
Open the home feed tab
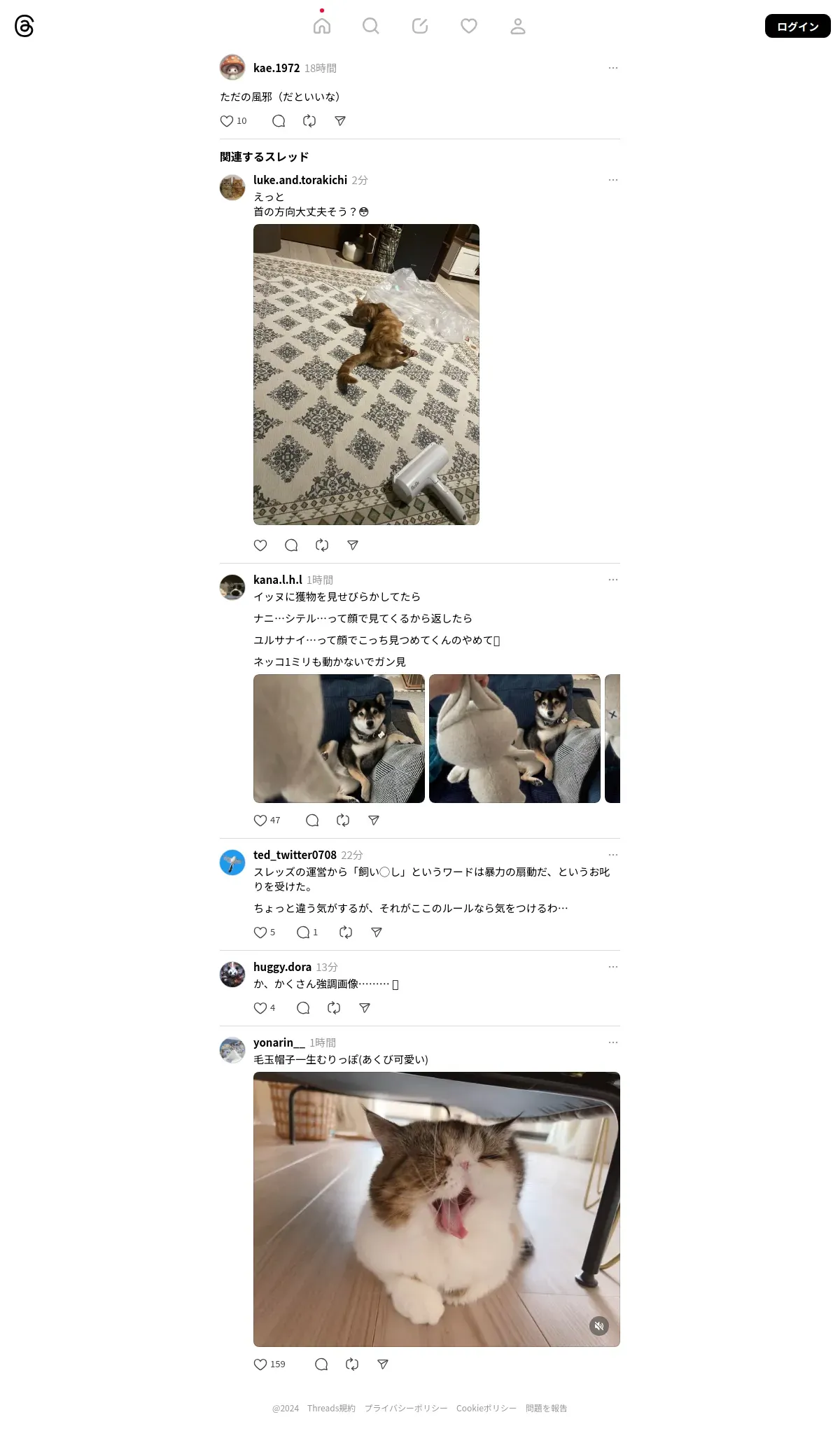pyautogui.click(x=322, y=26)
